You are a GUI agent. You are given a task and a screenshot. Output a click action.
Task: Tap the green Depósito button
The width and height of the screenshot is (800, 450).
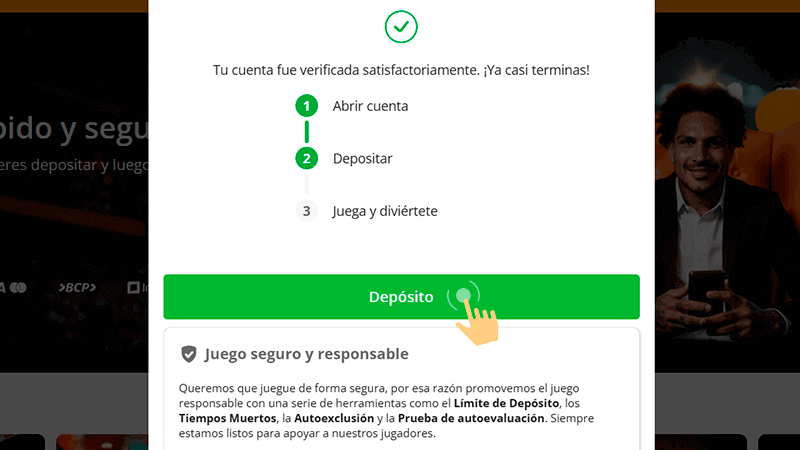[401, 297]
